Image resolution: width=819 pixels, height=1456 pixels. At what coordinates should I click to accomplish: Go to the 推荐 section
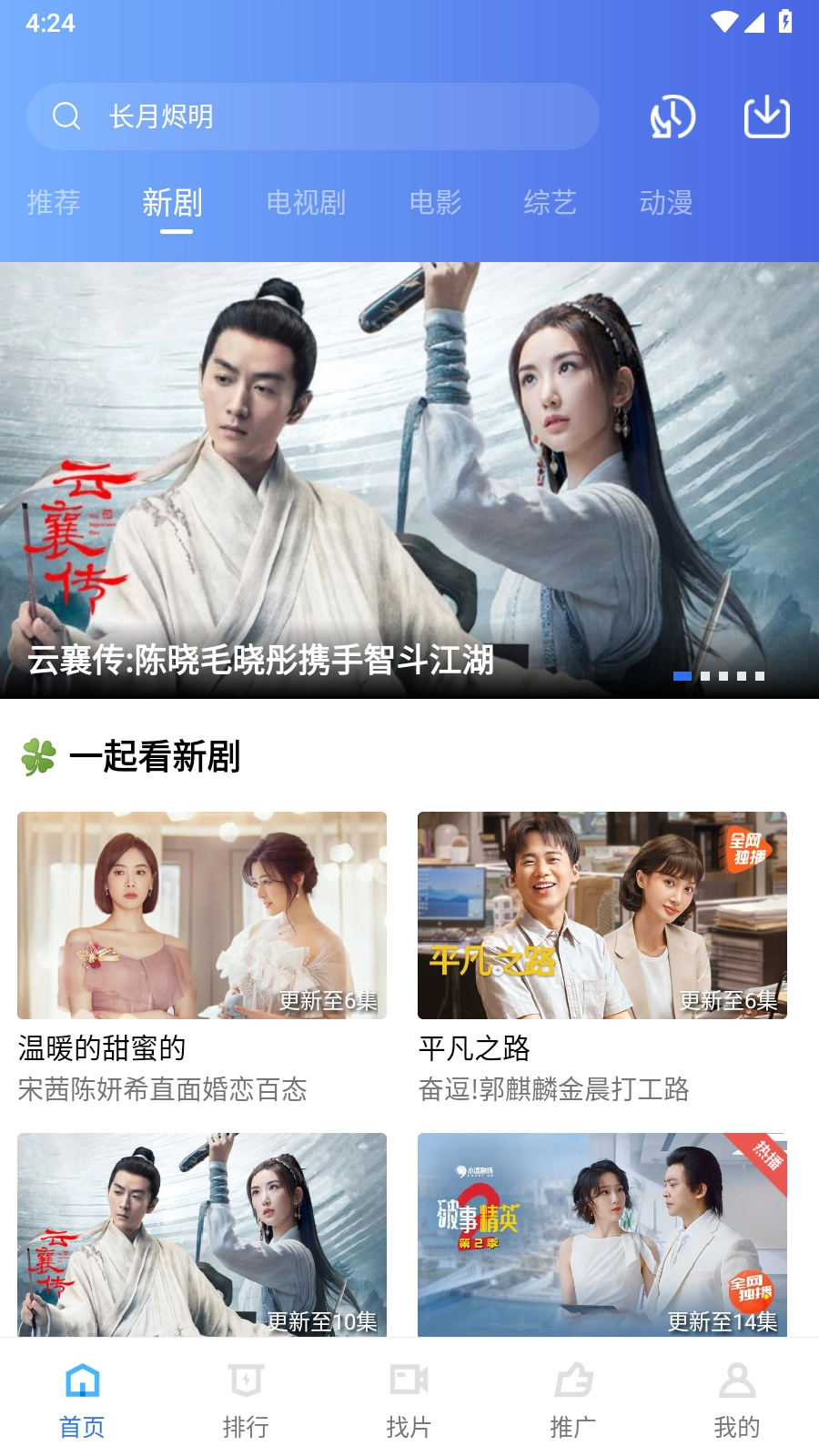(54, 202)
